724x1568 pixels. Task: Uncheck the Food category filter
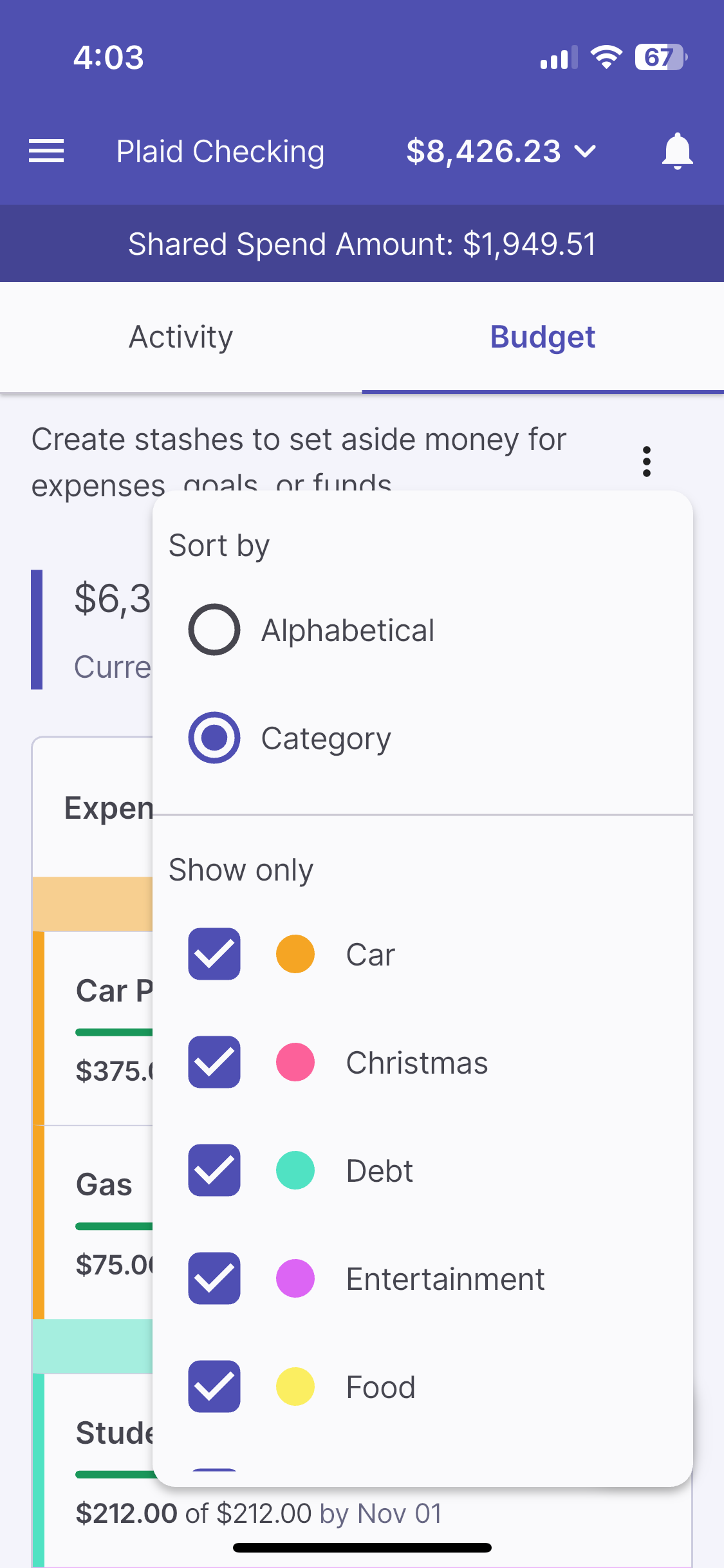point(214,1386)
